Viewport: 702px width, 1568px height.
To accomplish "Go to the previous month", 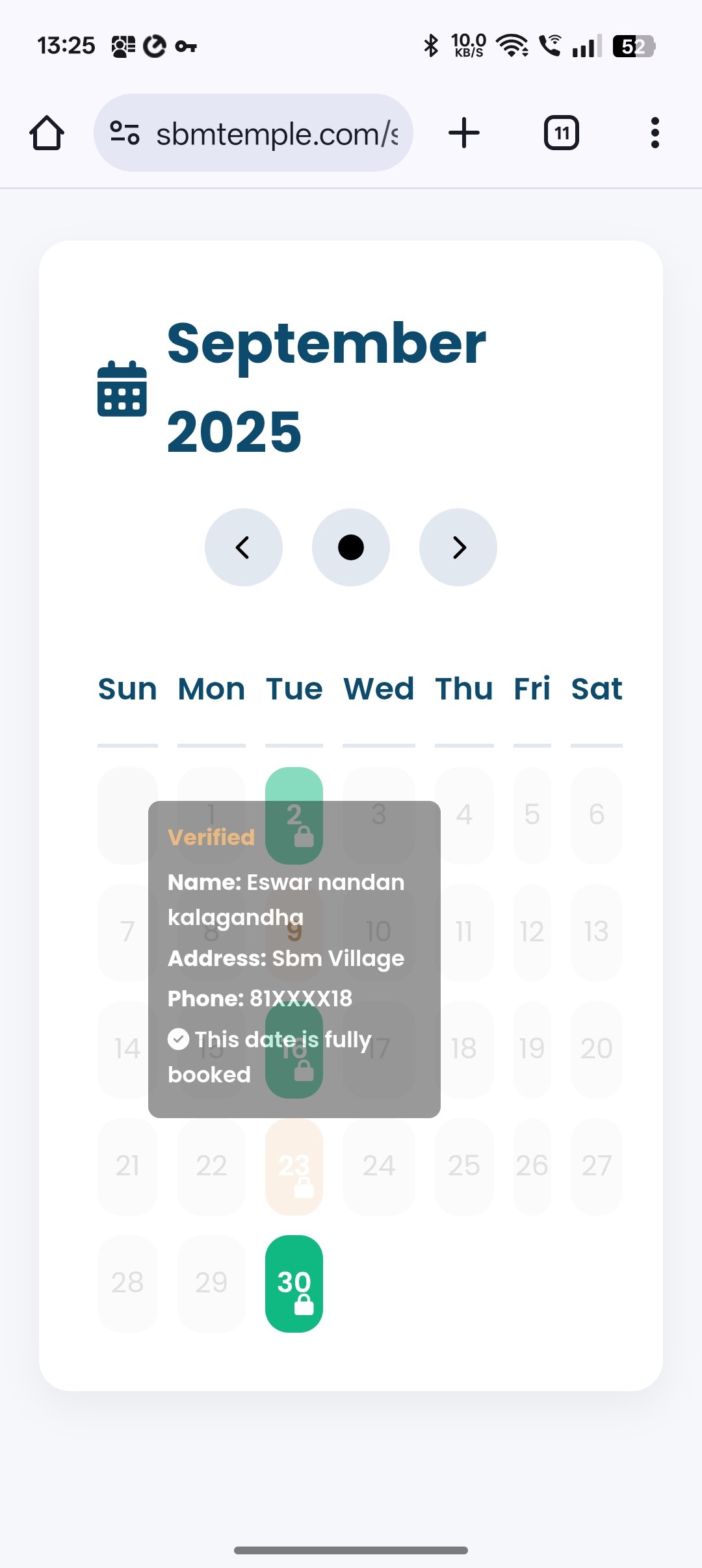I will (244, 547).
